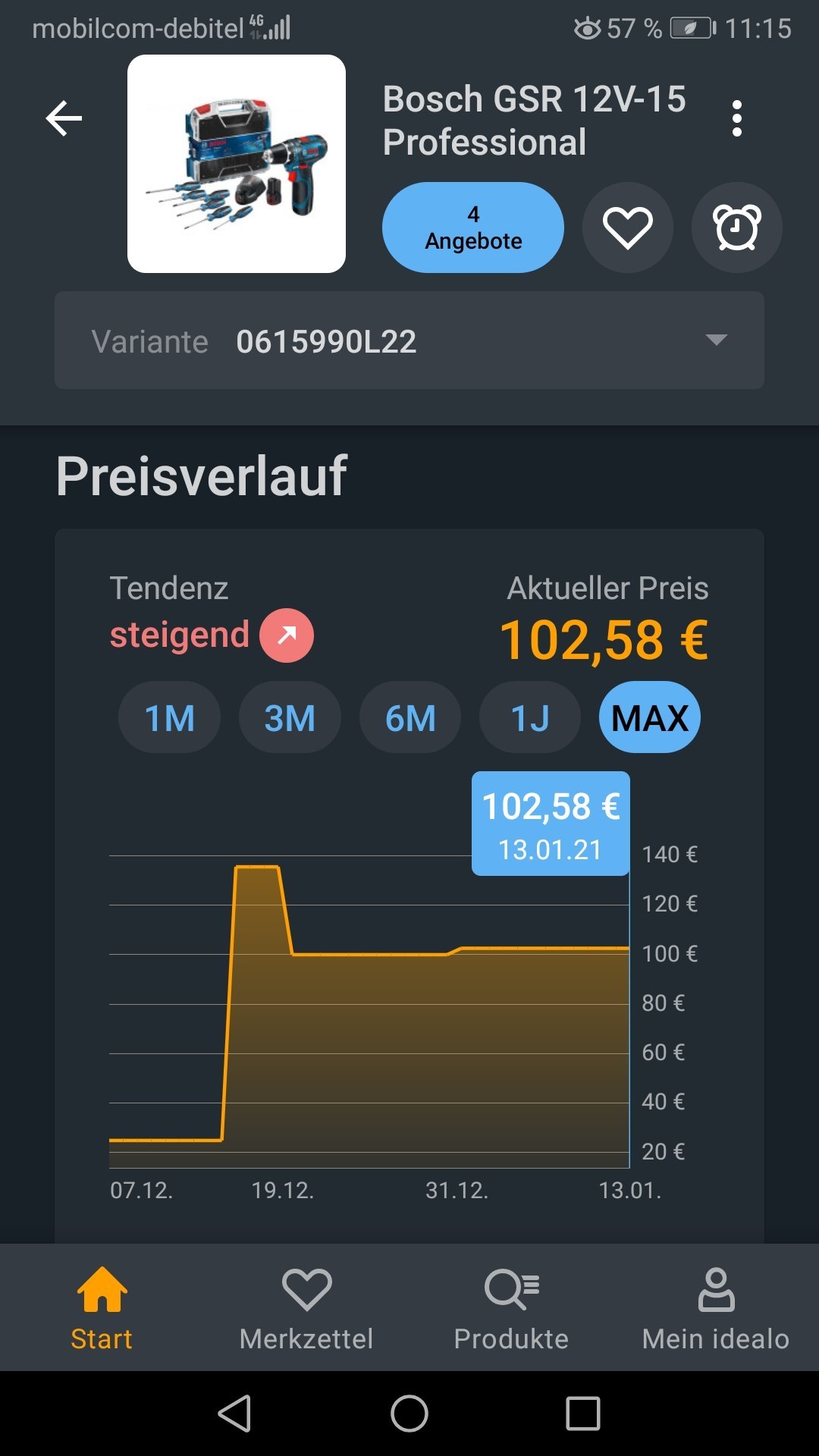Go to the Produkte tab
This screenshot has height=1456, width=819.
coord(511,1308)
